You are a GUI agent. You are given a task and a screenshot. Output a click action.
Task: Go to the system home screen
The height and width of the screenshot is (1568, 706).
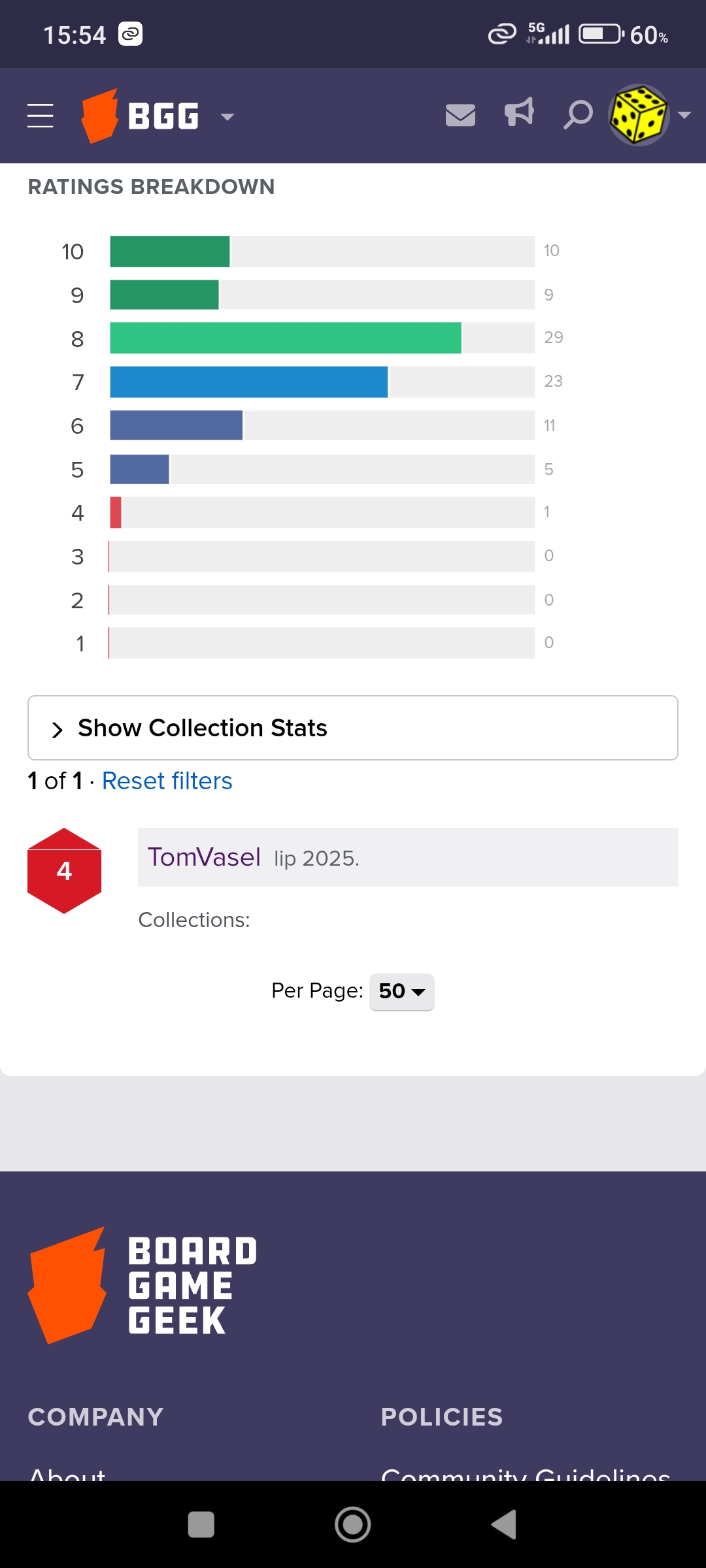[353, 1524]
